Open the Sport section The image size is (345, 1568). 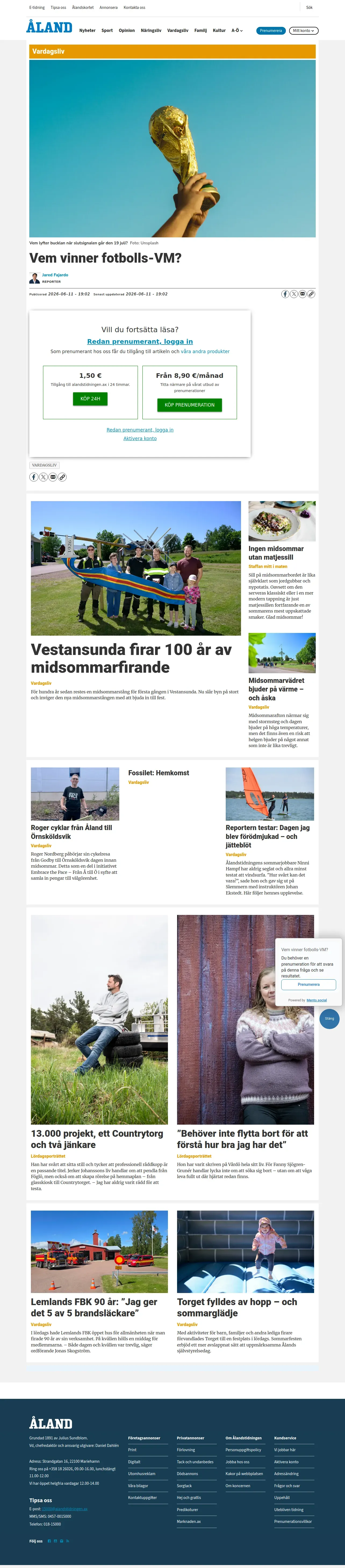(107, 30)
